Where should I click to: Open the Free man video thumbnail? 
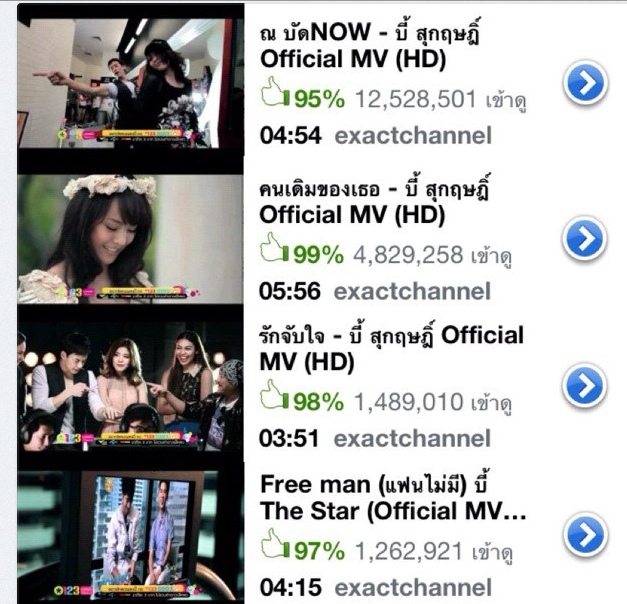(x=130, y=535)
